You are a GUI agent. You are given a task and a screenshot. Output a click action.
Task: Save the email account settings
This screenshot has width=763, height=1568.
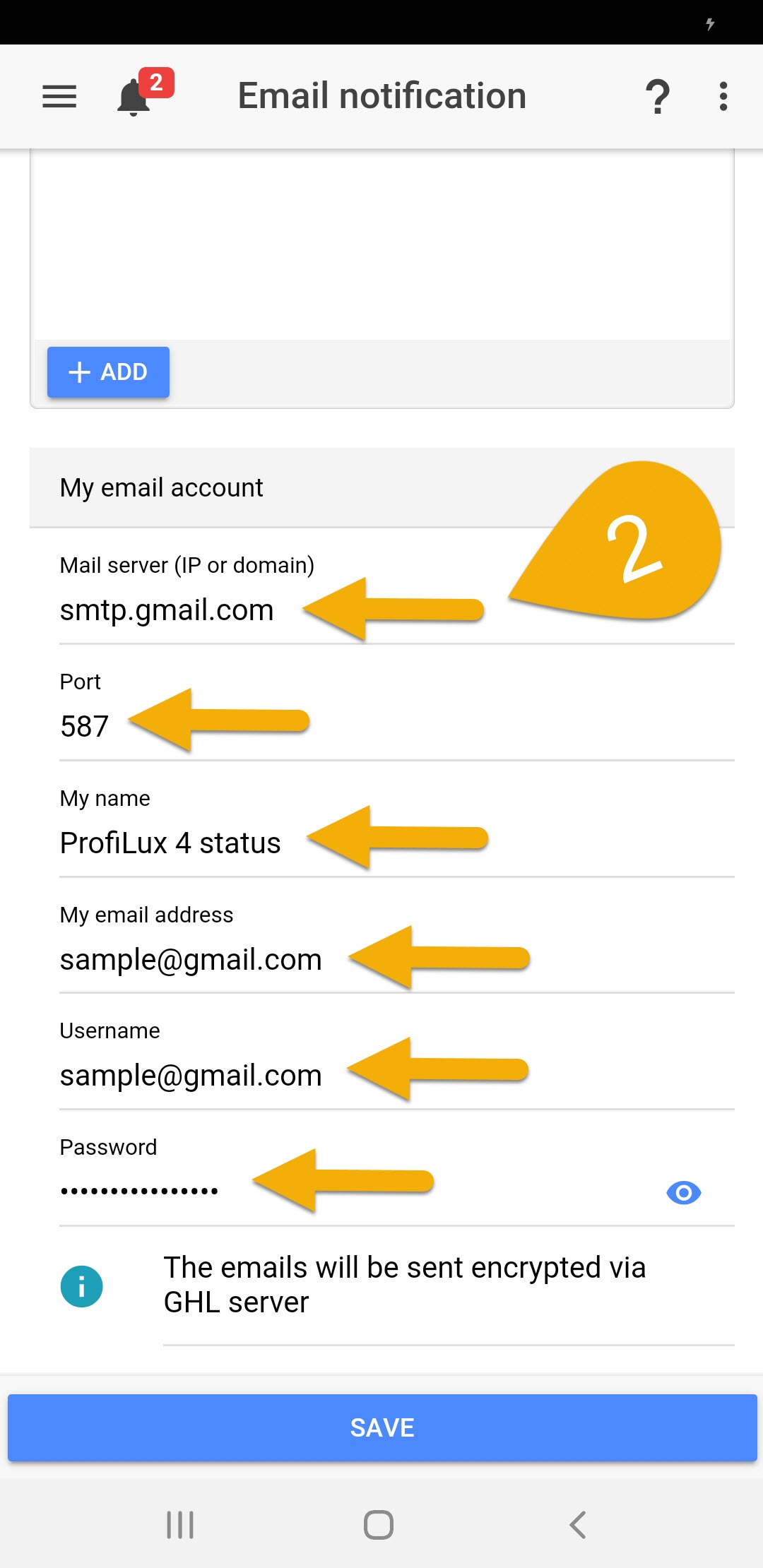[x=381, y=1427]
